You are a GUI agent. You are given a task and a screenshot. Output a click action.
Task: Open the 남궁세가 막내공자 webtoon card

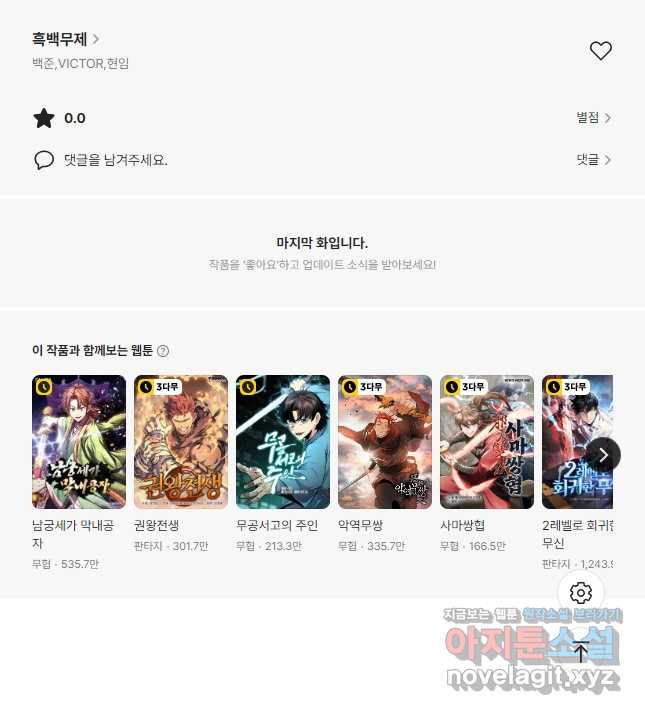(79, 442)
